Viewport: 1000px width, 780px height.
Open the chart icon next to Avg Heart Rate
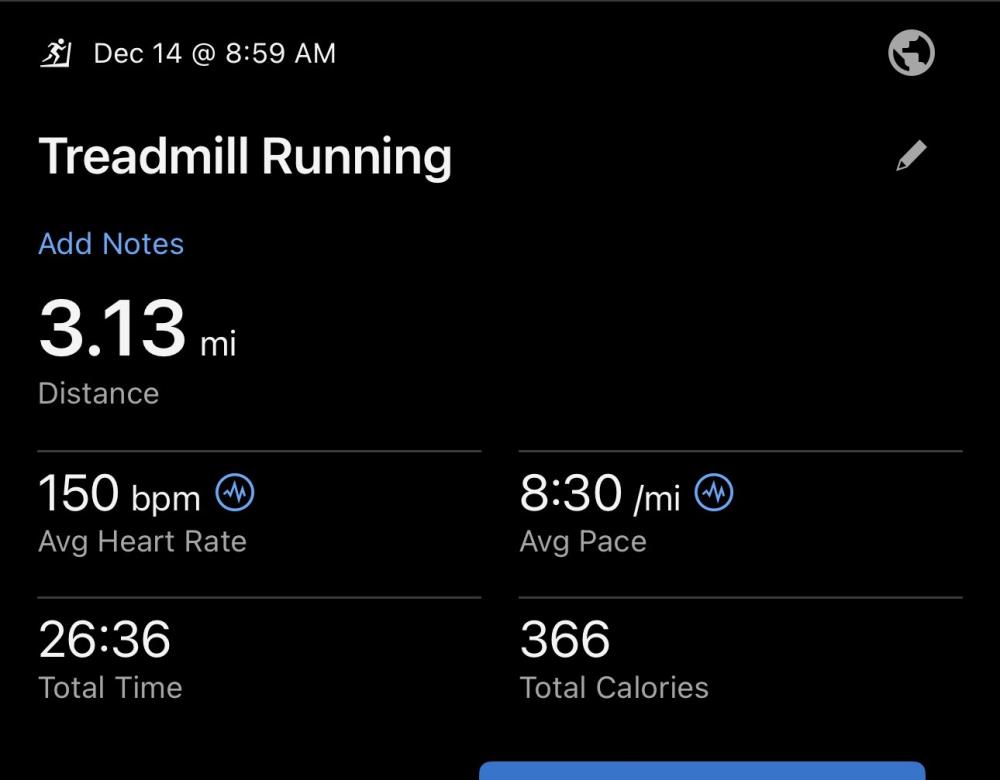[x=236, y=492]
